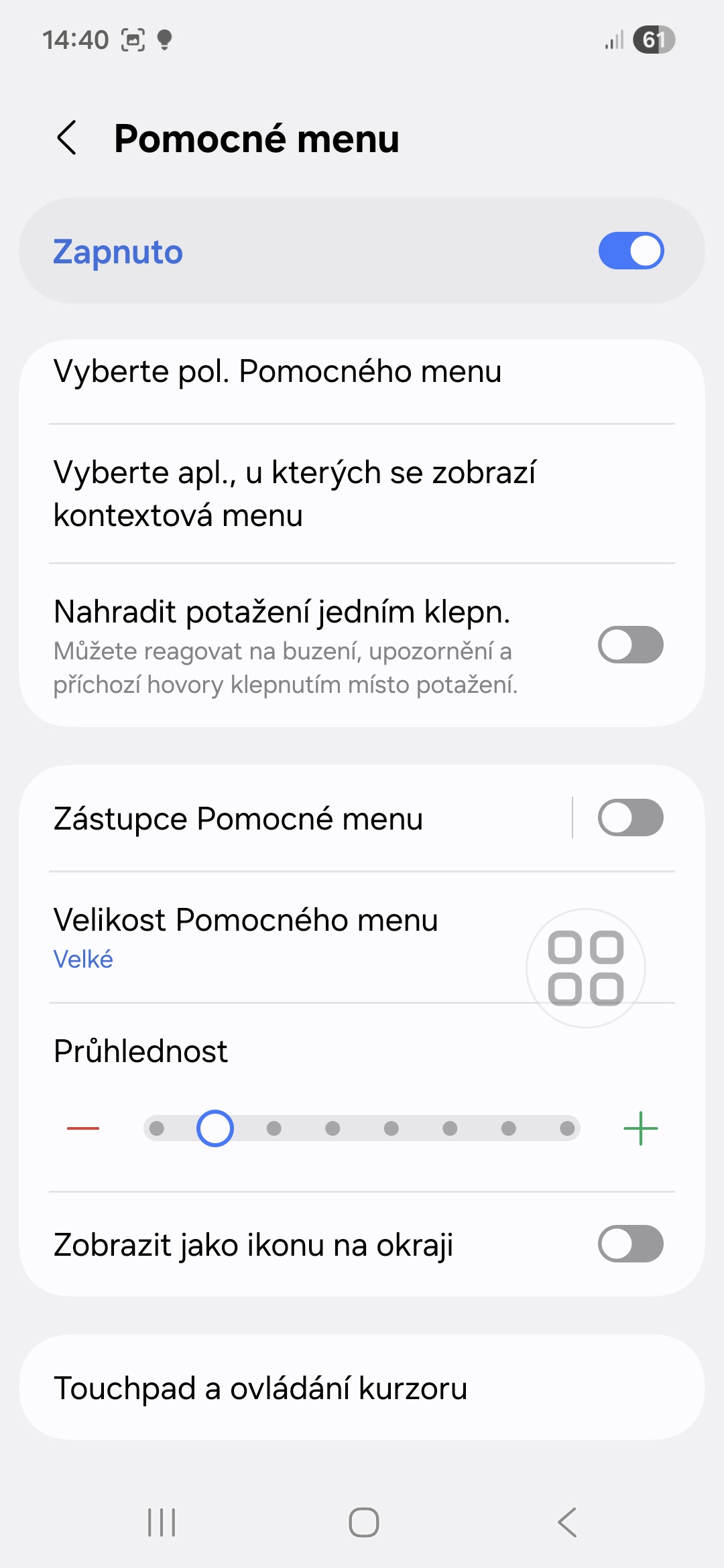Open recent apps in navigation bar

click(x=162, y=1522)
